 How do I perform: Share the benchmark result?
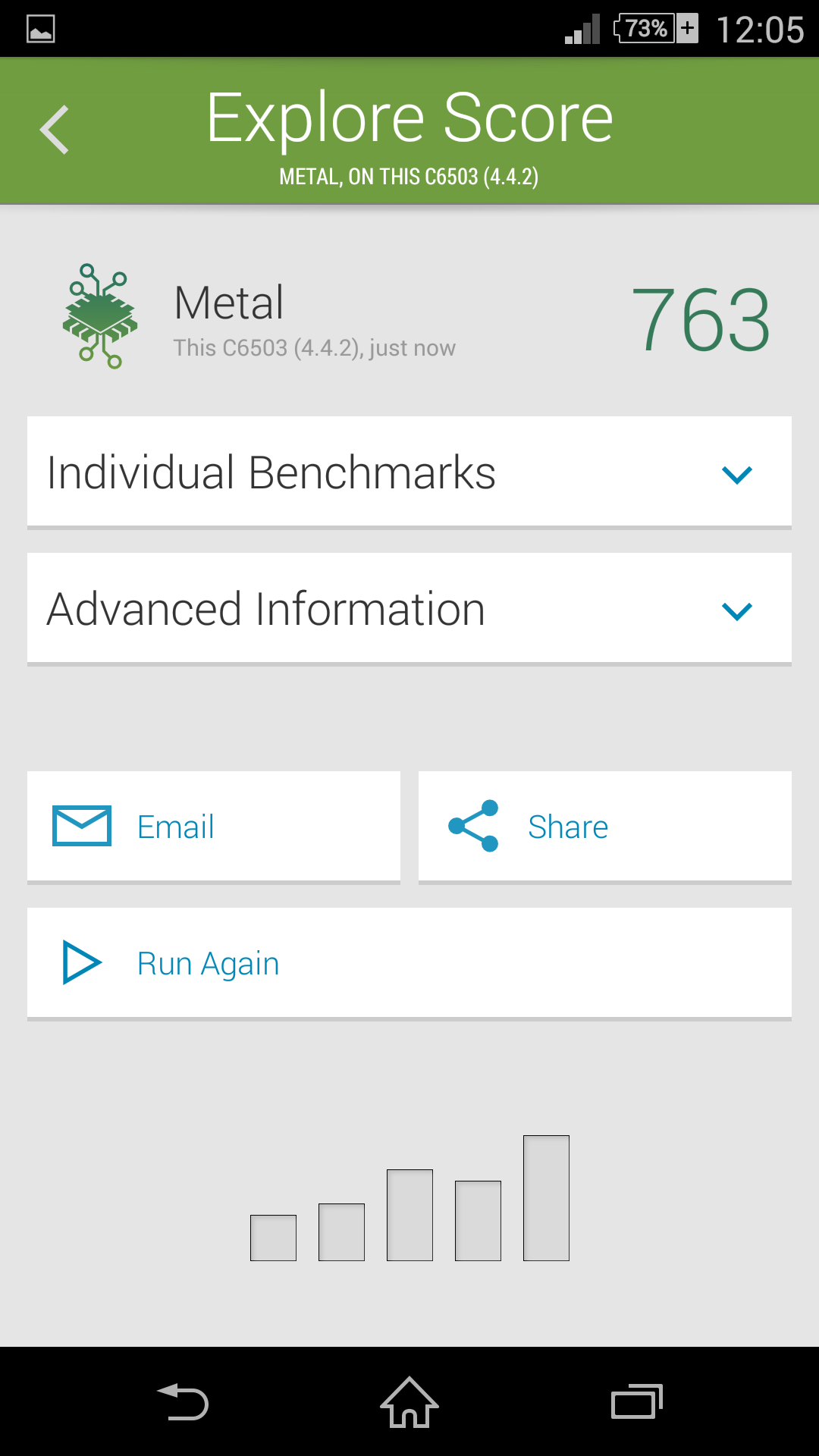(x=604, y=827)
